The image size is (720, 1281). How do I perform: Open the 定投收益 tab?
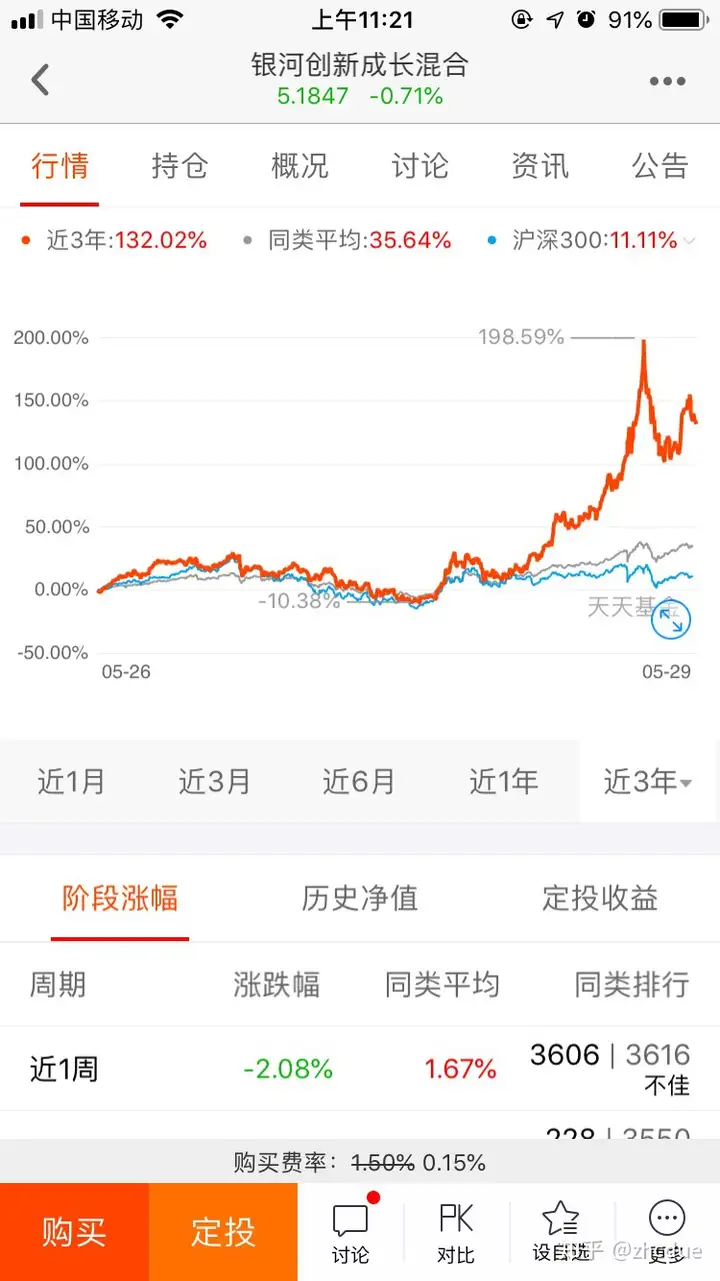coord(600,898)
